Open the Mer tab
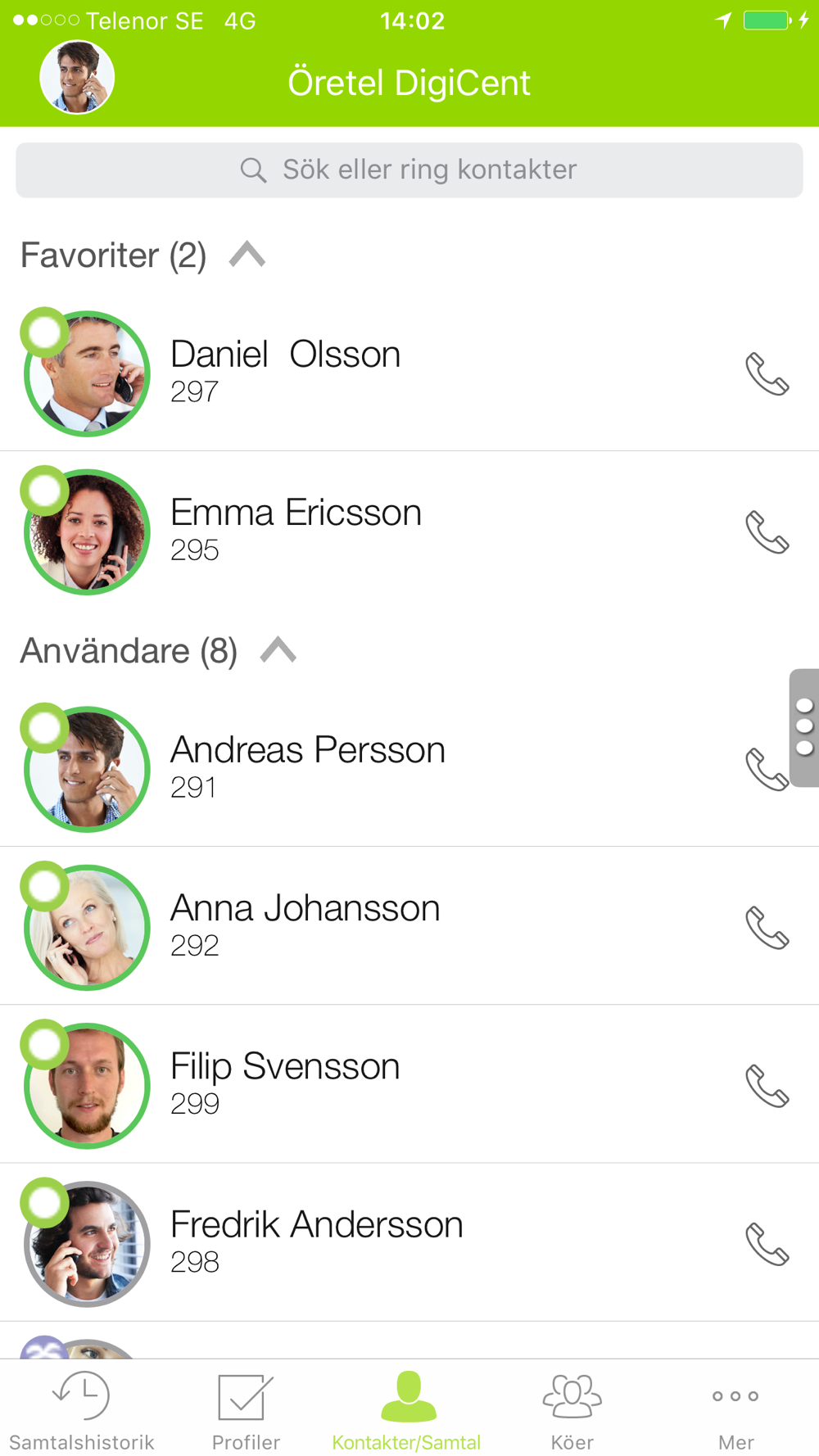The image size is (819, 1456). 735,1411
